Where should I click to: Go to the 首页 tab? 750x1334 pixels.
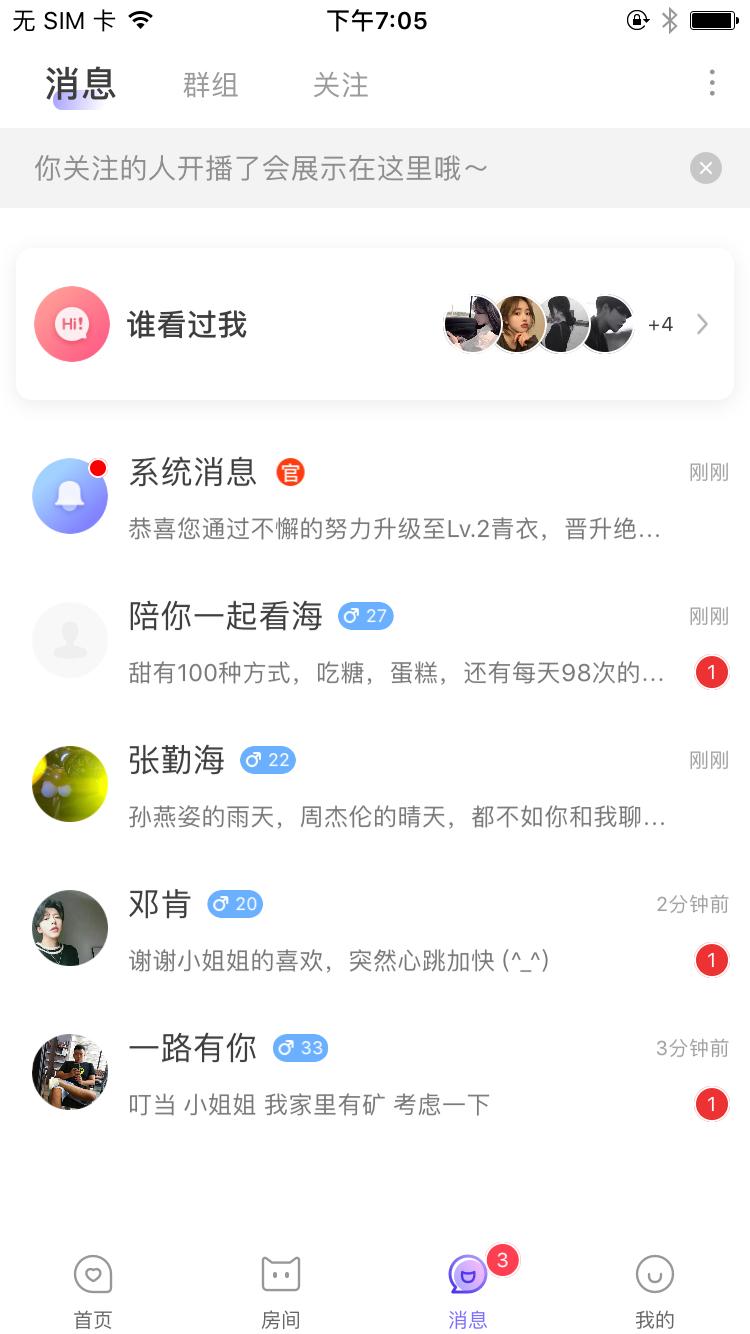[93, 1290]
